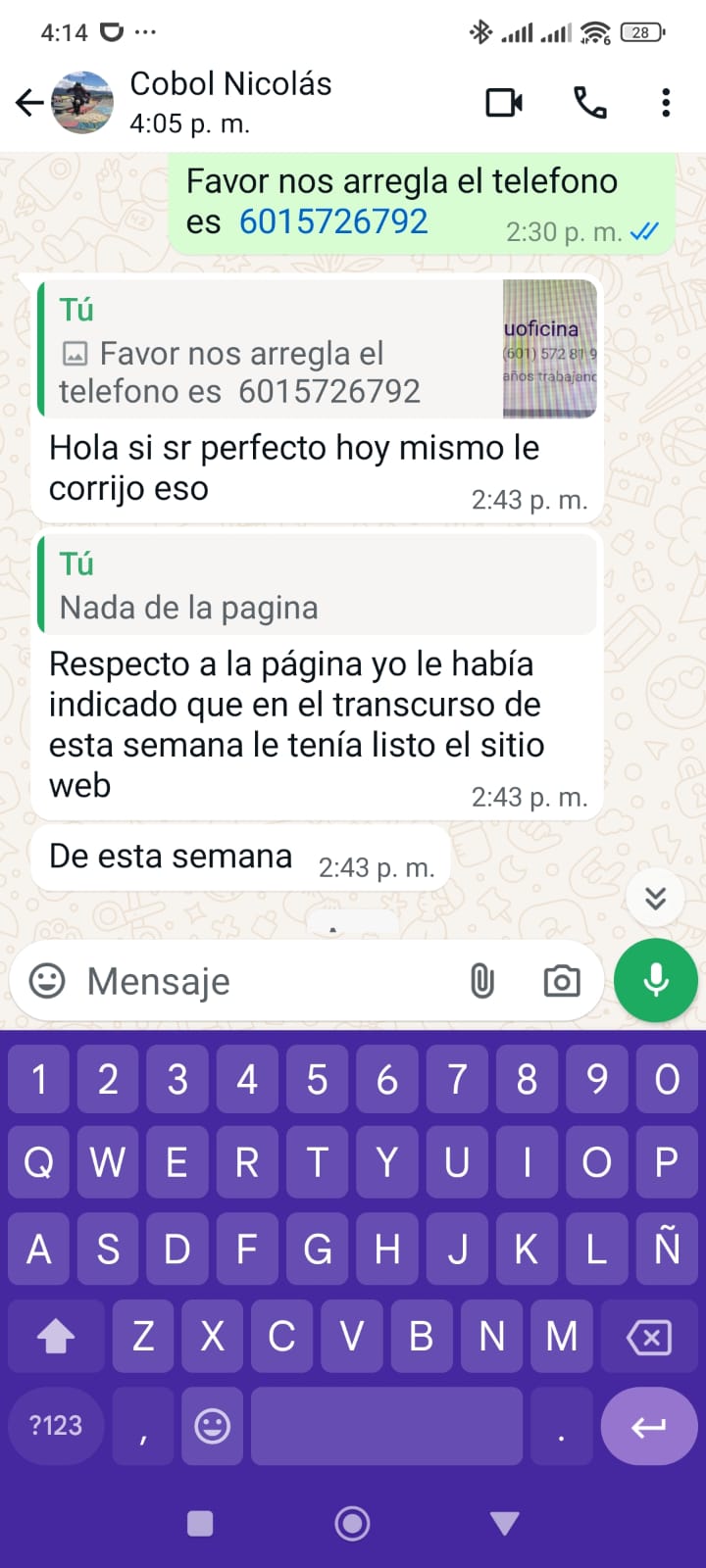Screen dimensions: 706x1568
Task: Open the camera from the message bar
Action: (x=561, y=981)
